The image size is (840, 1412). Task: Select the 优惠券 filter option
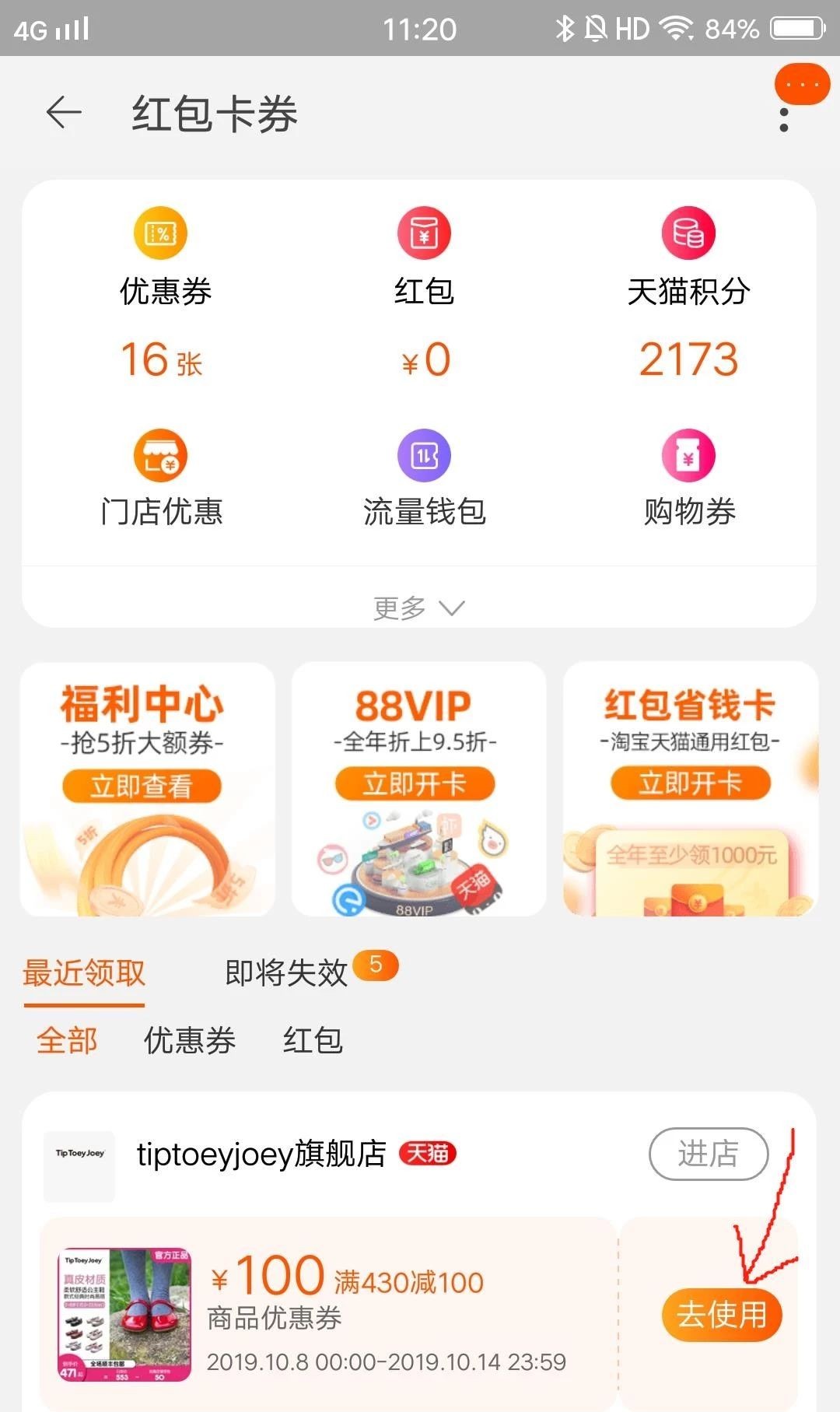coord(189,1039)
